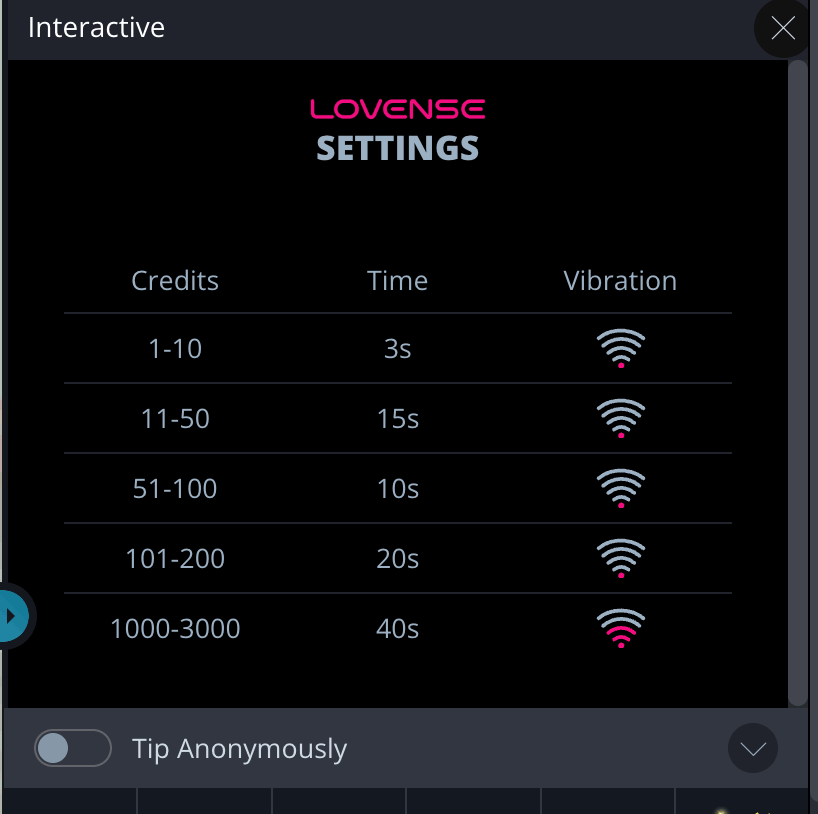Close the Interactive panel
The width and height of the screenshot is (818, 814).
pyautogui.click(x=783, y=29)
